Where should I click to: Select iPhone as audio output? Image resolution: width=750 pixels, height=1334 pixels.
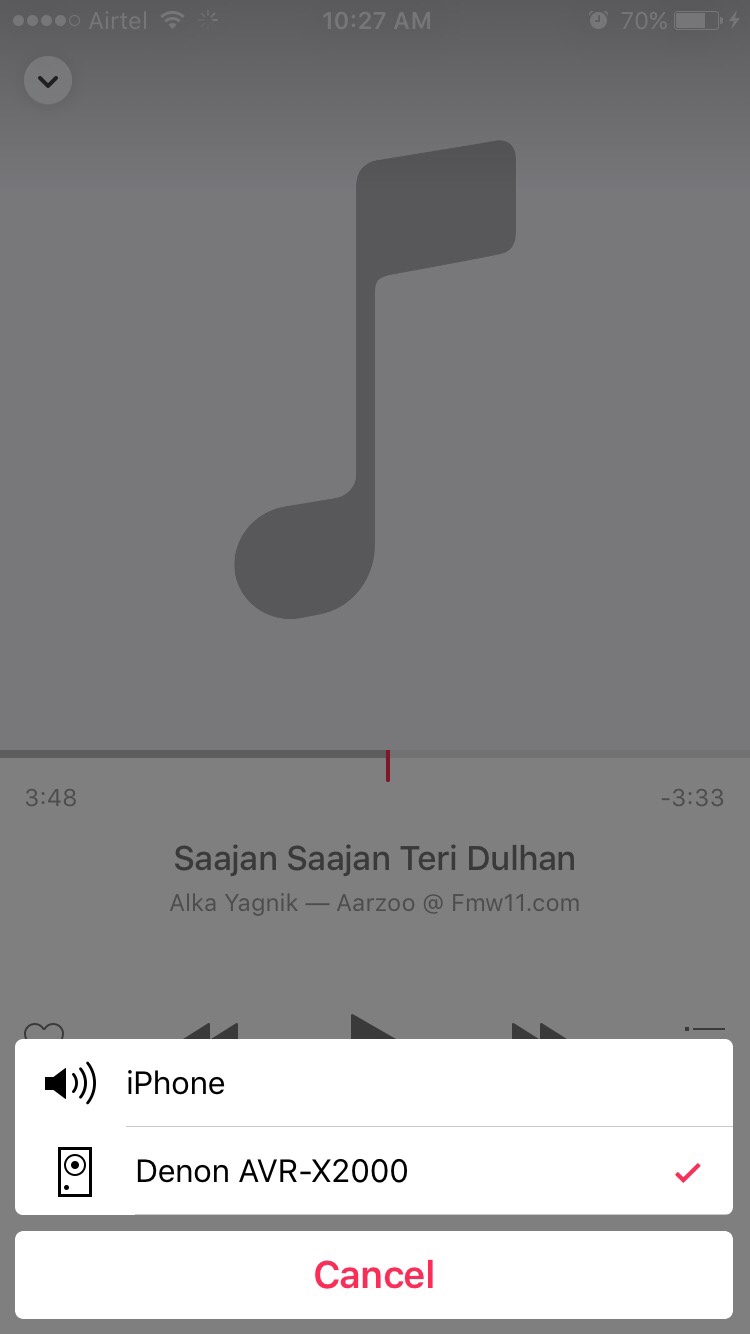374,1083
